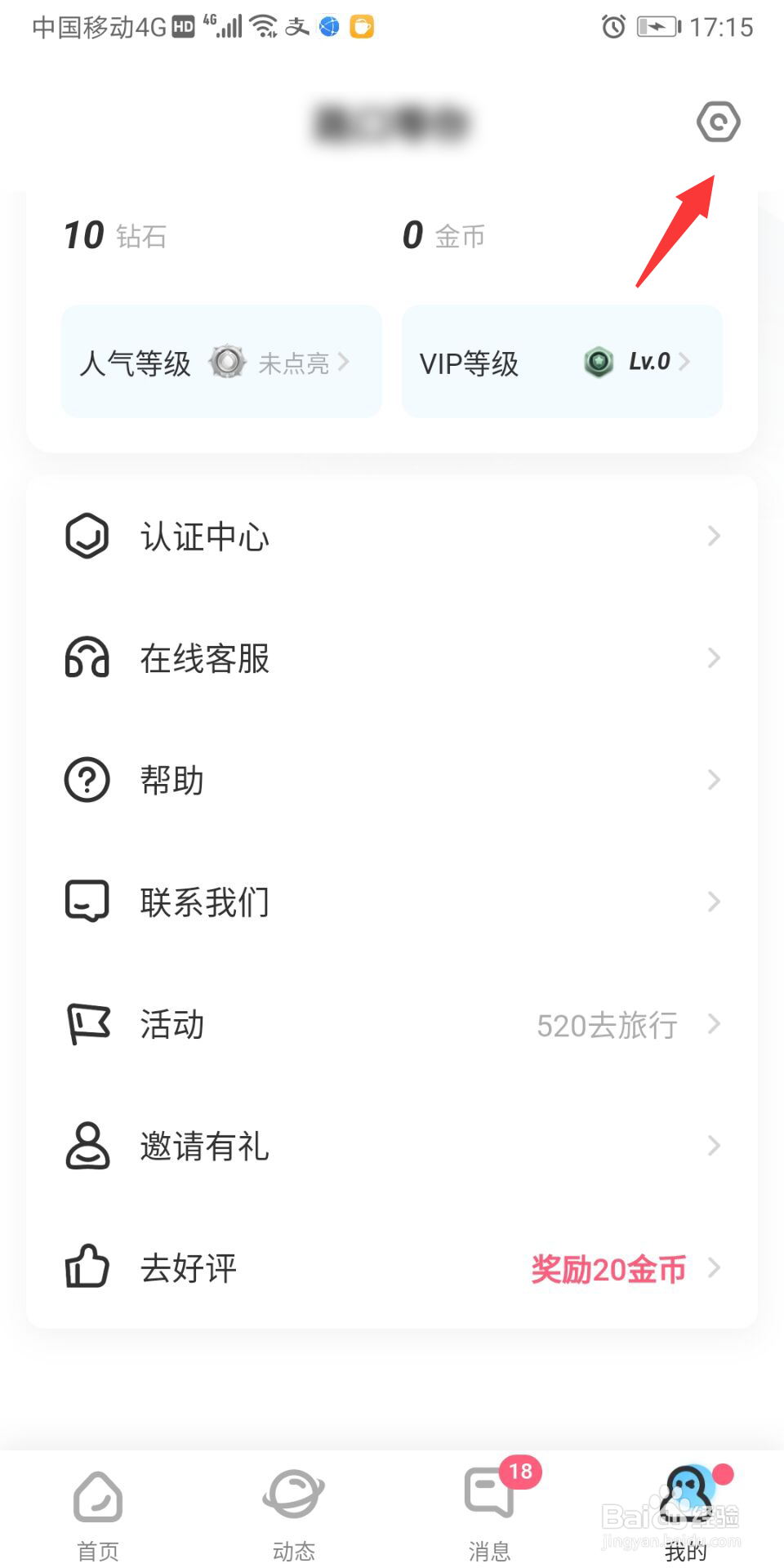
Task: Switch to the 首页 home tab
Action: click(x=98, y=1515)
